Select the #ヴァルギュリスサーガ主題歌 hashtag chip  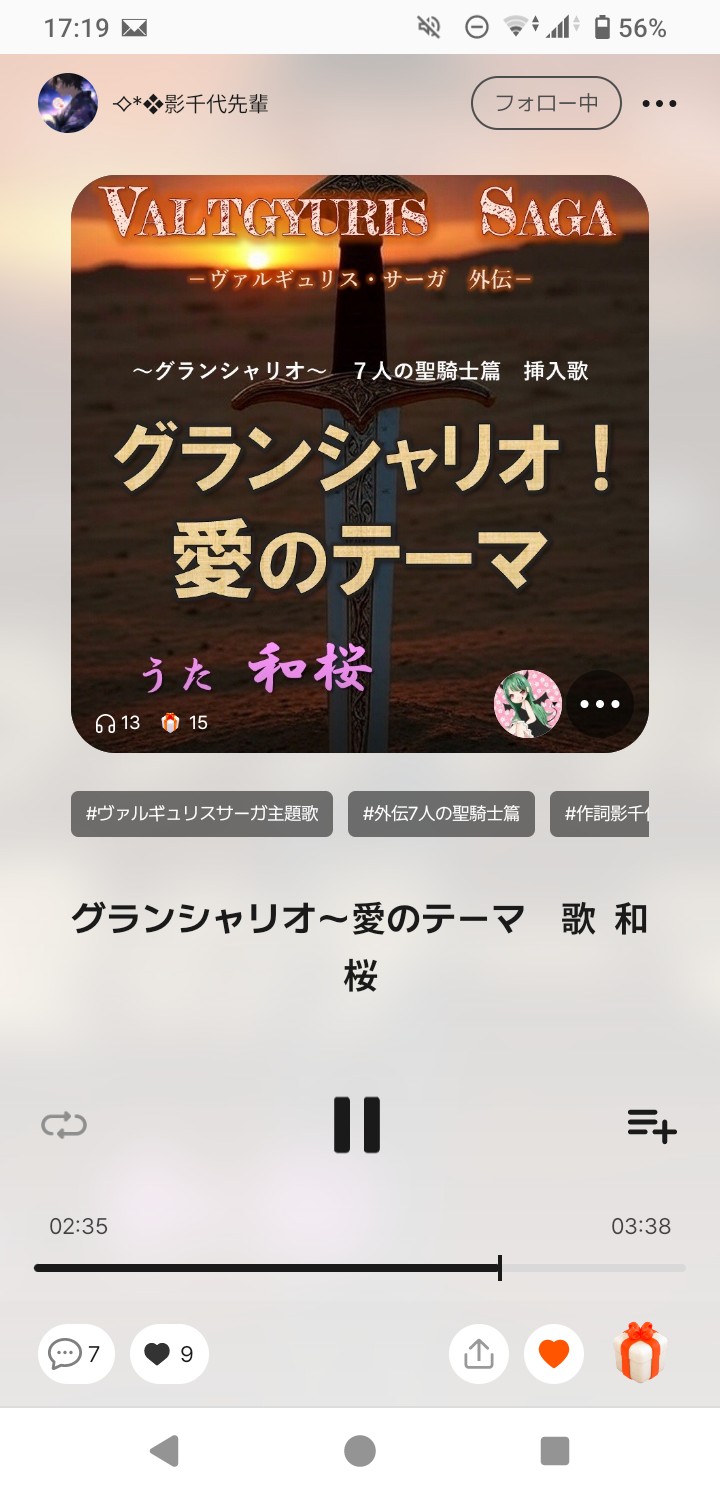tap(202, 814)
